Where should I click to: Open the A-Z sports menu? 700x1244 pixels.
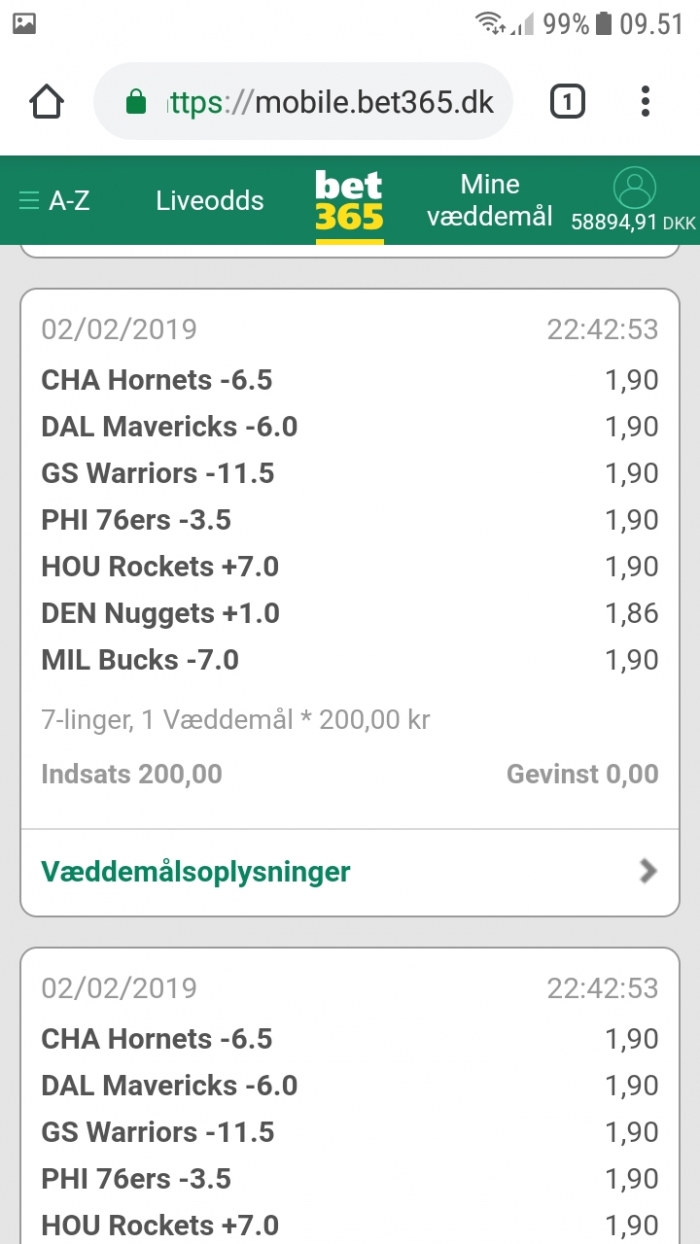pos(55,201)
